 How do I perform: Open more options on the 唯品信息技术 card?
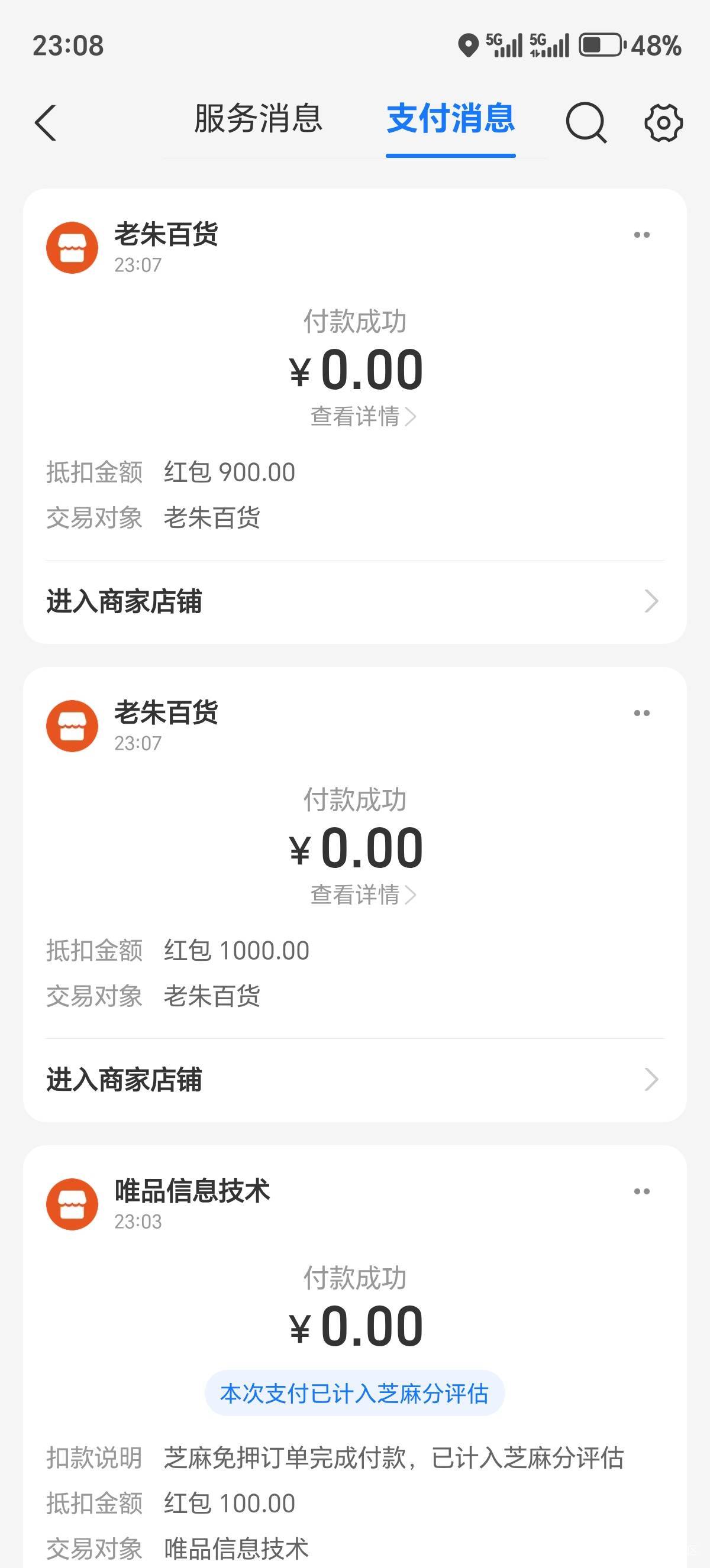(x=642, y=1191)
